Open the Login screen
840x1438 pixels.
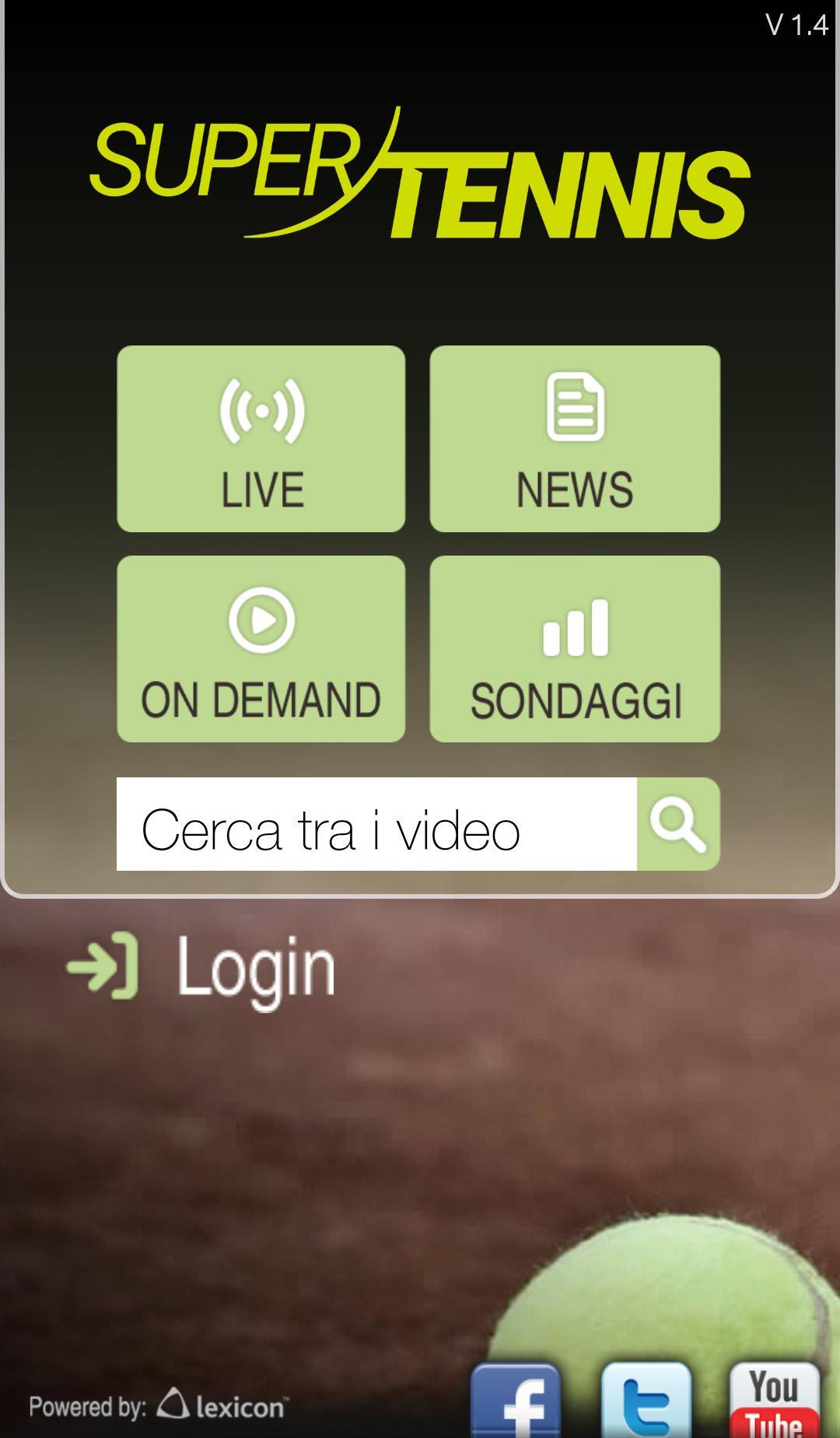[202, 966]
